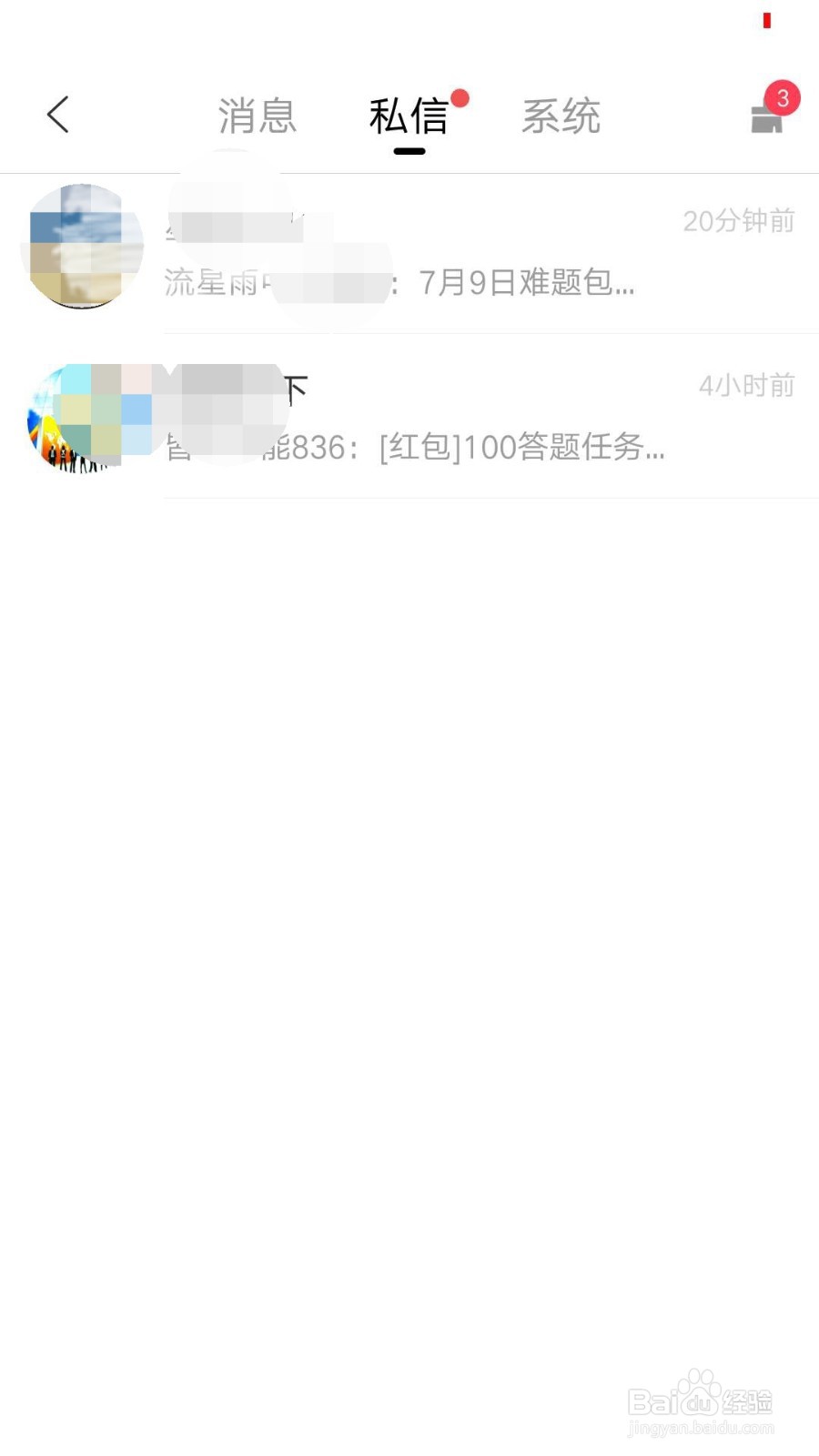The width and height of the screenshot is (819, 1456).
Task: Click the 4小时前 timestamp
Action: pos(748,385)
